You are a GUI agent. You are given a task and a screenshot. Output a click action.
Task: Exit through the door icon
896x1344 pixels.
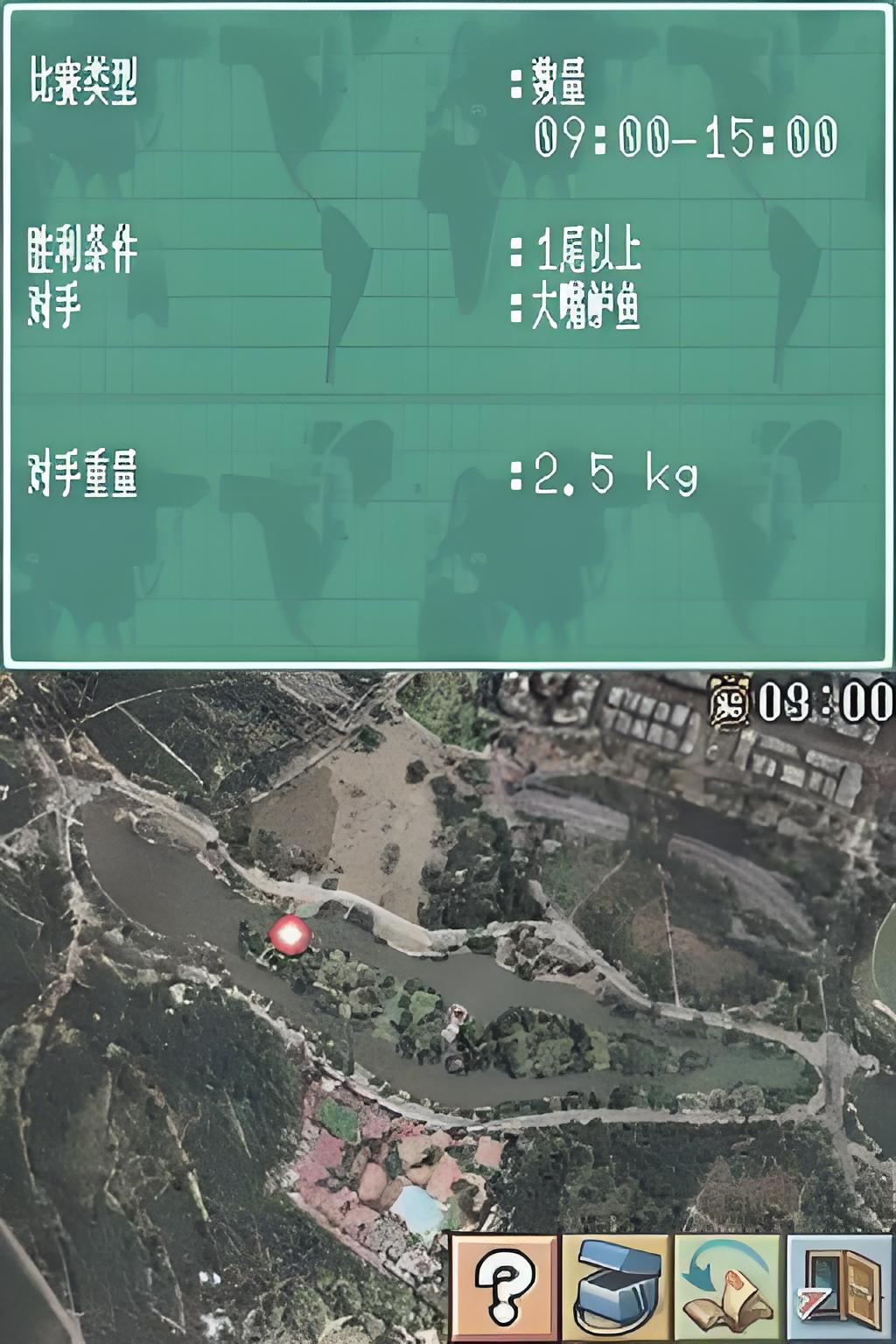pos(840,1287)
